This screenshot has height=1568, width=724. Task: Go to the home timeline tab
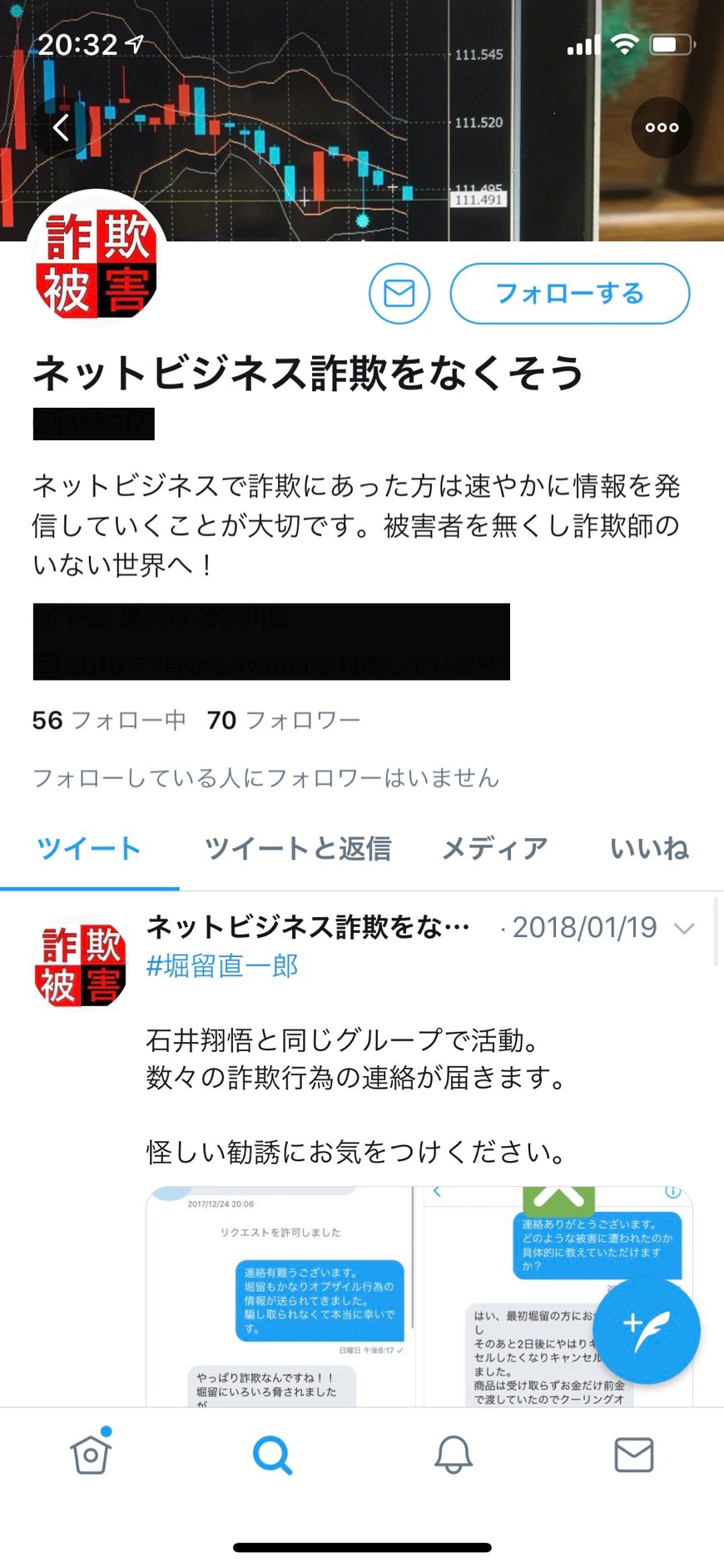coord(91,1454)
